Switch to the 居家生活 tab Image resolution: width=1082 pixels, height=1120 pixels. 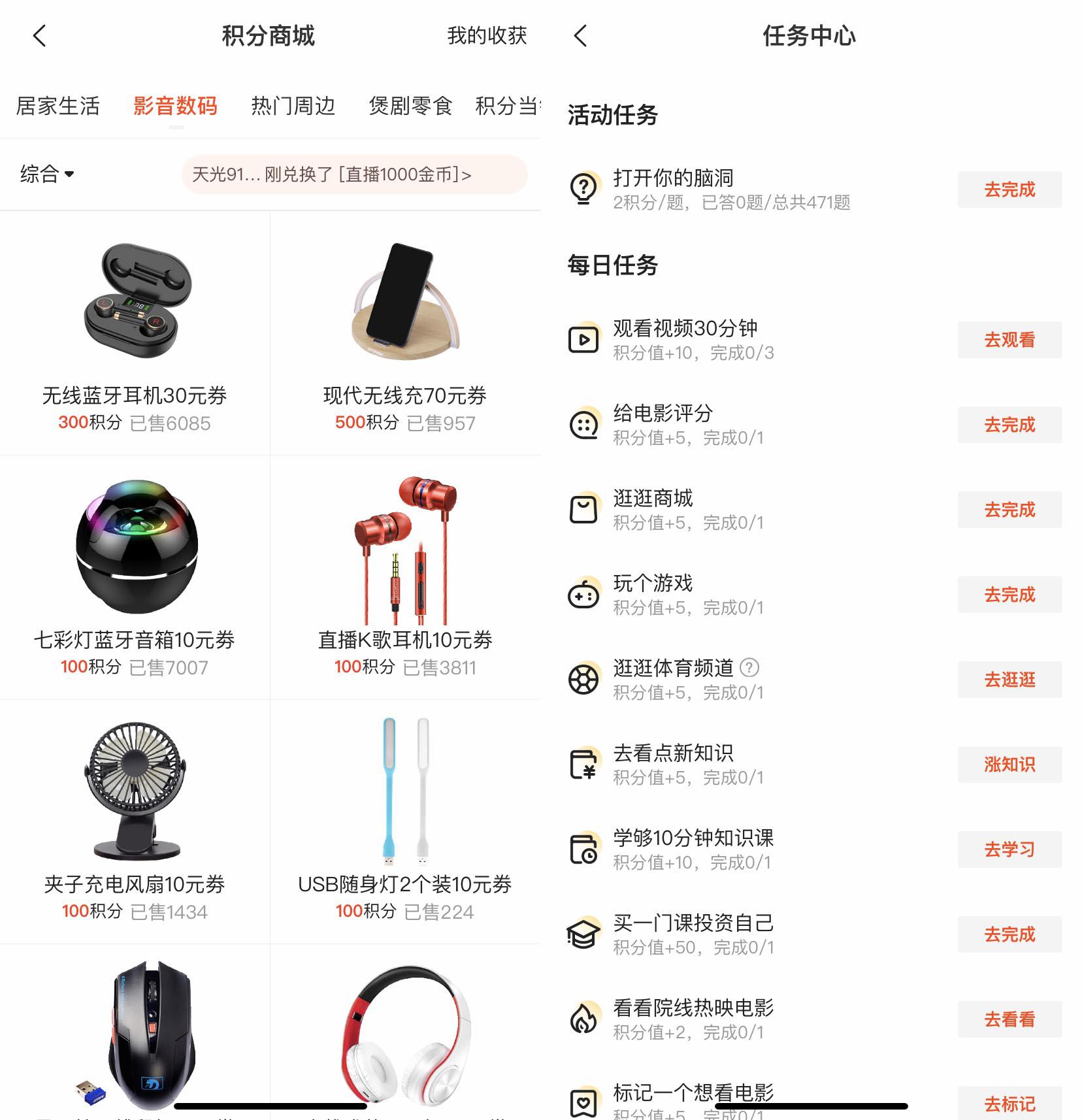click(58, 106)
